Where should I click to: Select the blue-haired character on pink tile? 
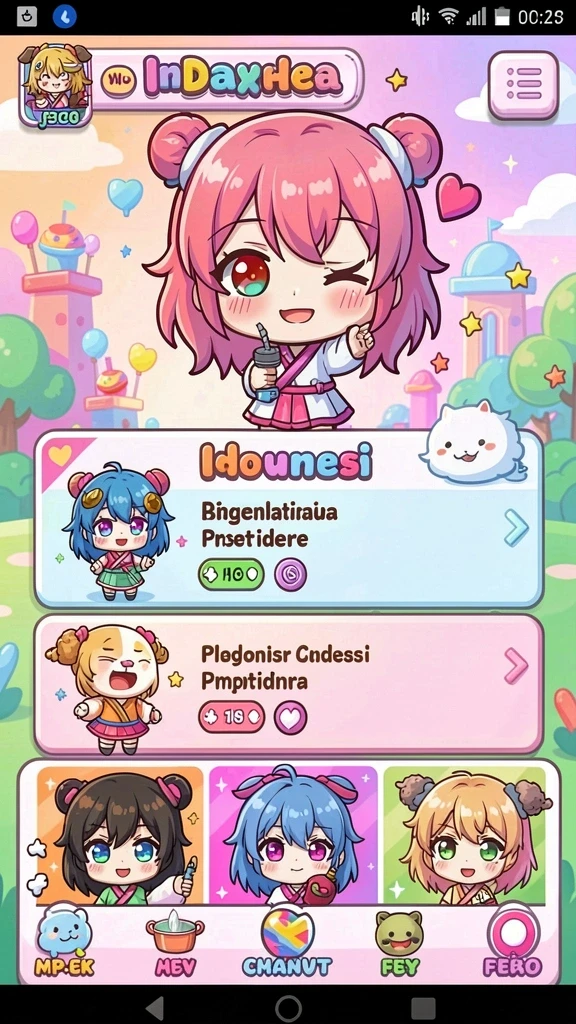click(x=293, y=835)
